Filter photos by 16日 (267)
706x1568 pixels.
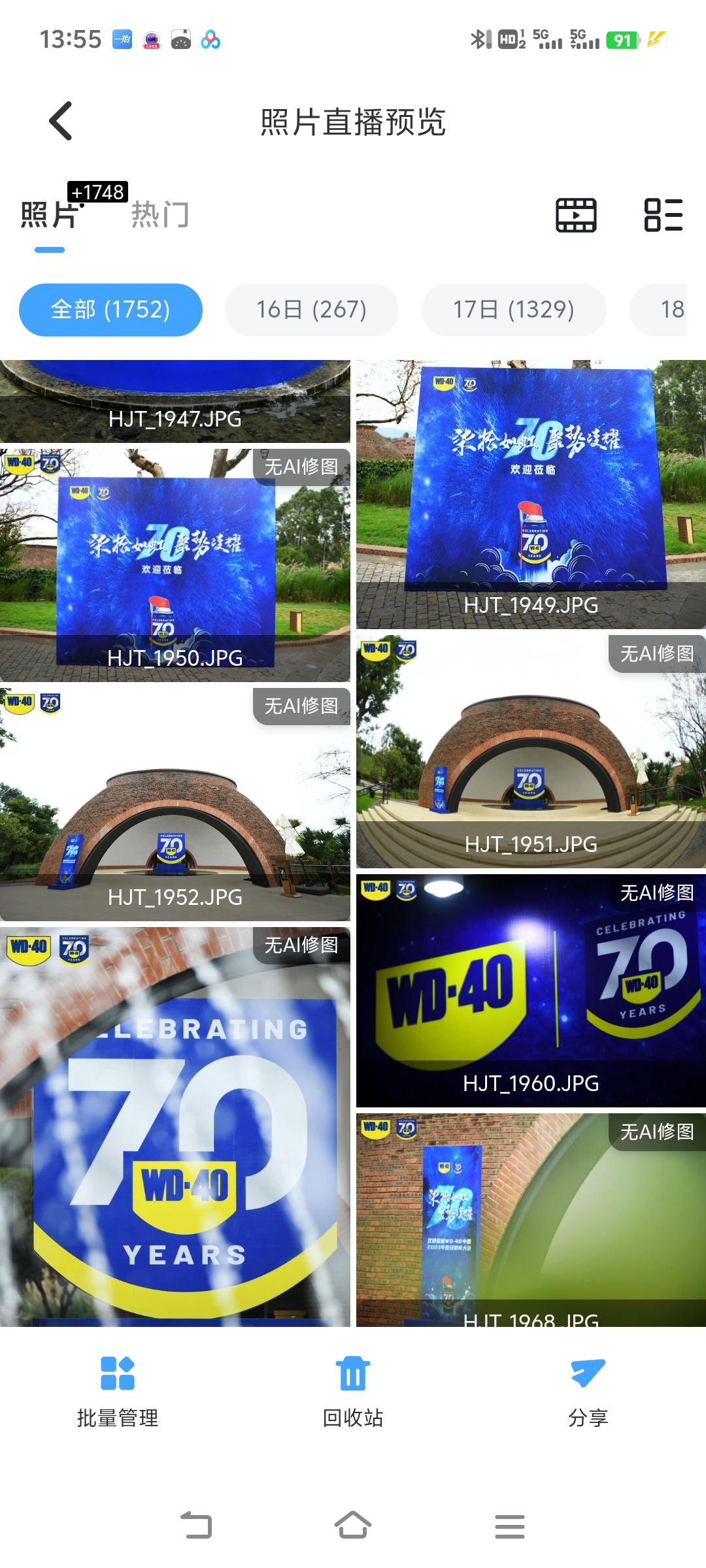[311, 310]
